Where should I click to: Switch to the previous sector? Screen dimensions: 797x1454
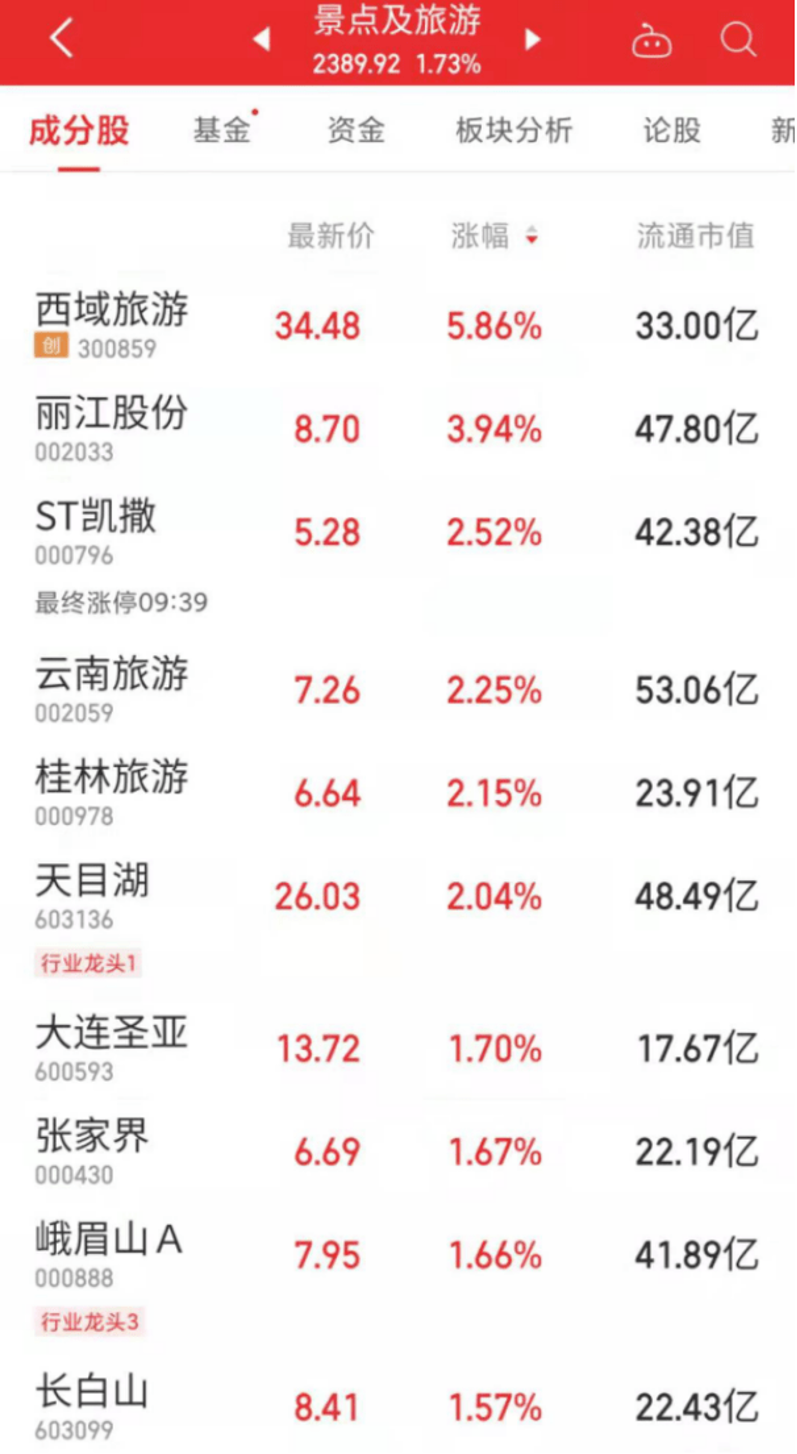click(x=261, y=40)
